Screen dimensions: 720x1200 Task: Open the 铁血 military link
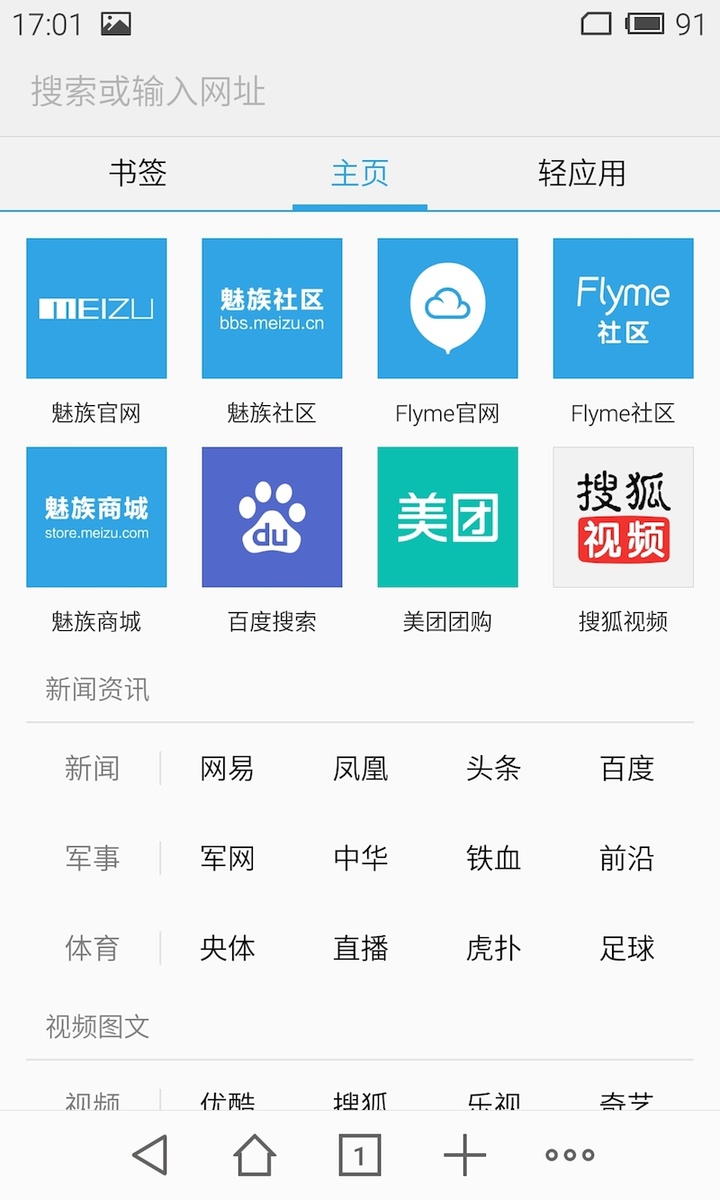493,858
